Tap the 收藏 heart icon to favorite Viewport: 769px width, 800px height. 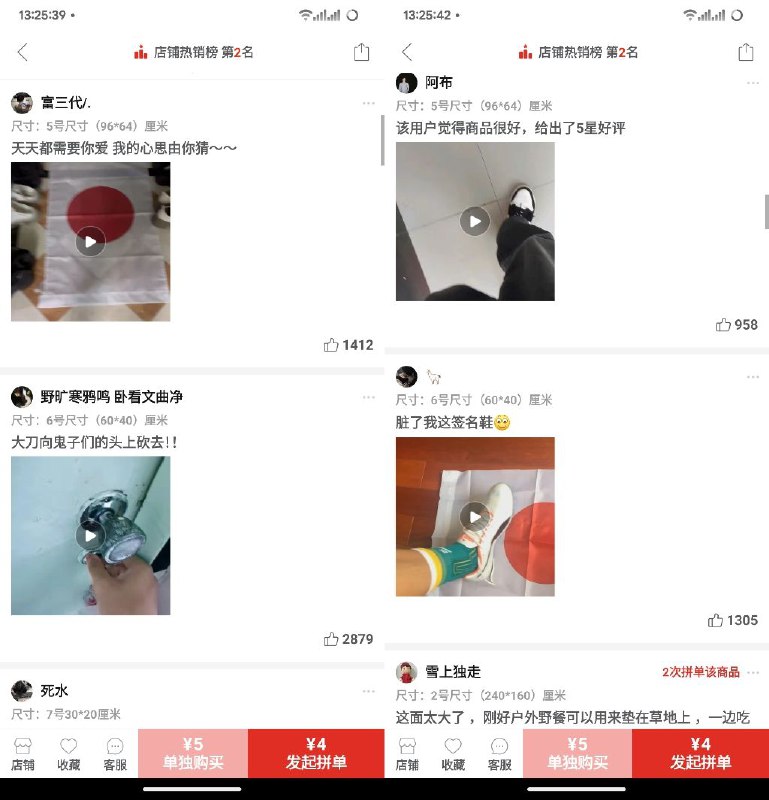[68, 752]
